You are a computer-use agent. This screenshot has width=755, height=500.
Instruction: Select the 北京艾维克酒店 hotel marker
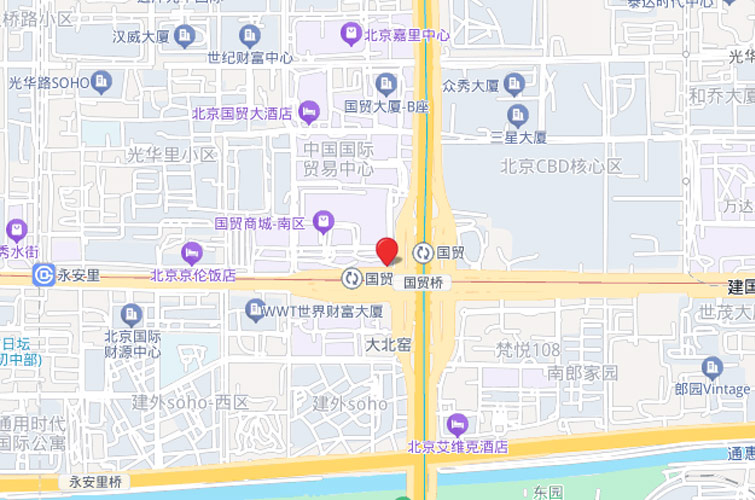[x=458, y=424]
